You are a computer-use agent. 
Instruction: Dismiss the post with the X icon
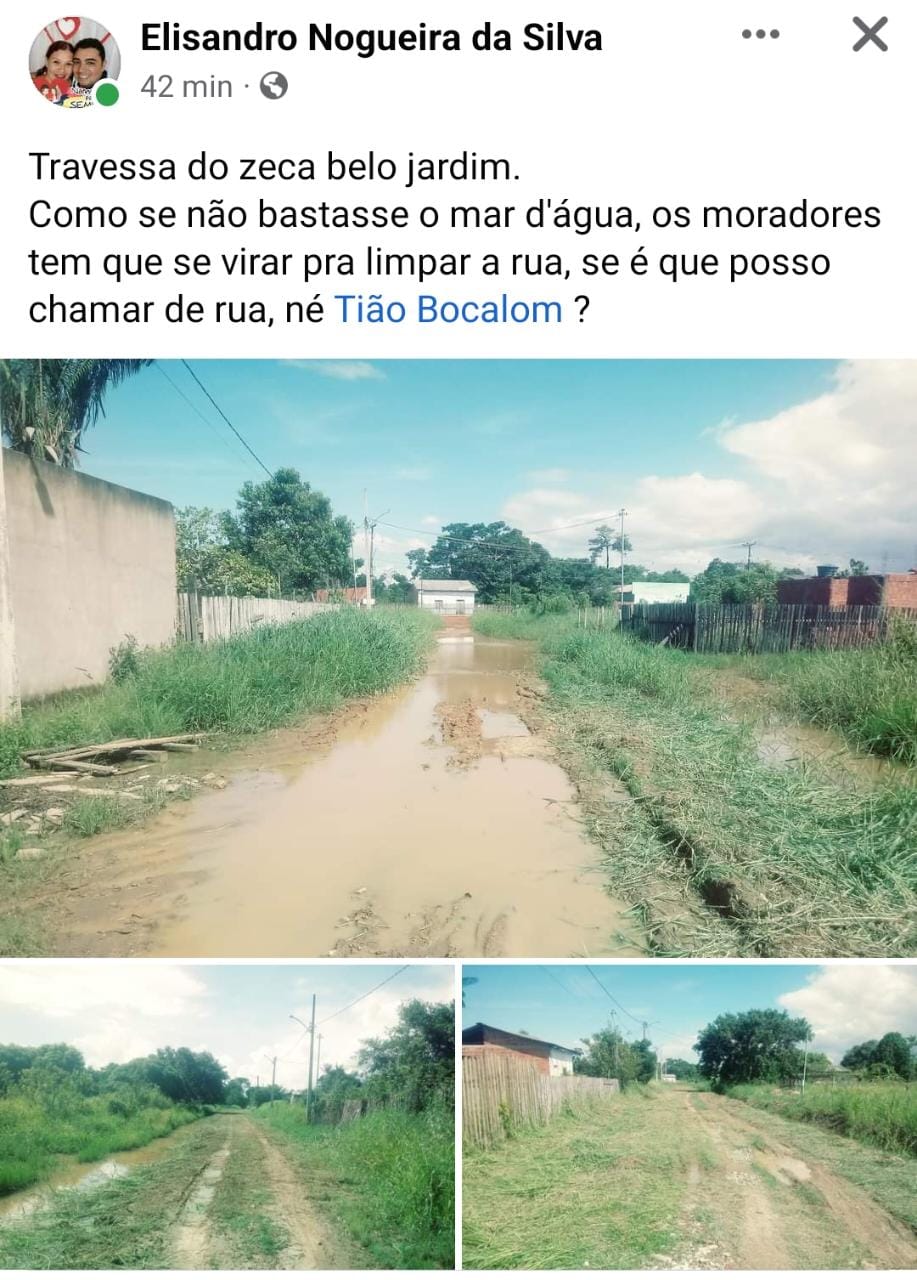tap(869, 35)
